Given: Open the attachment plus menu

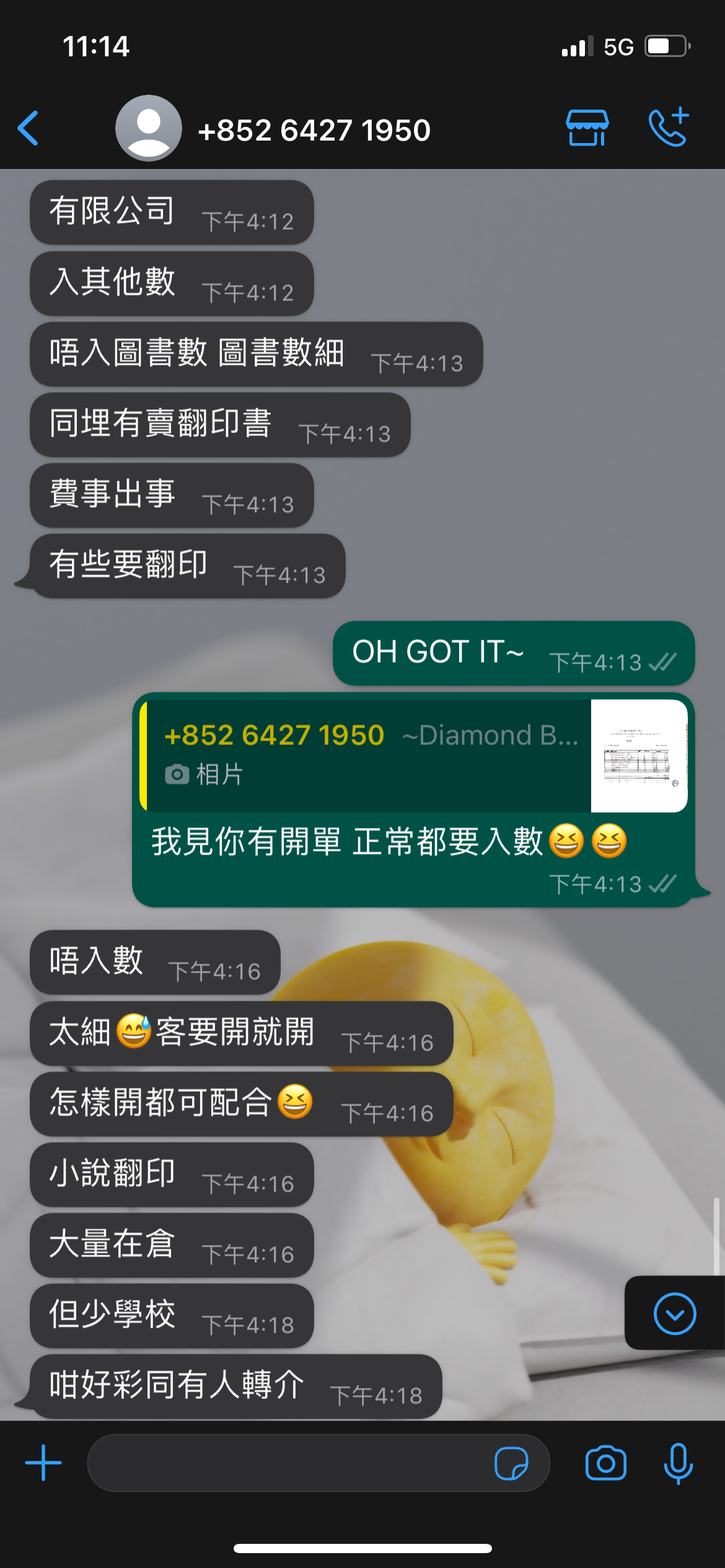Looking at the screenshot, I should (x=43, y=1463).
